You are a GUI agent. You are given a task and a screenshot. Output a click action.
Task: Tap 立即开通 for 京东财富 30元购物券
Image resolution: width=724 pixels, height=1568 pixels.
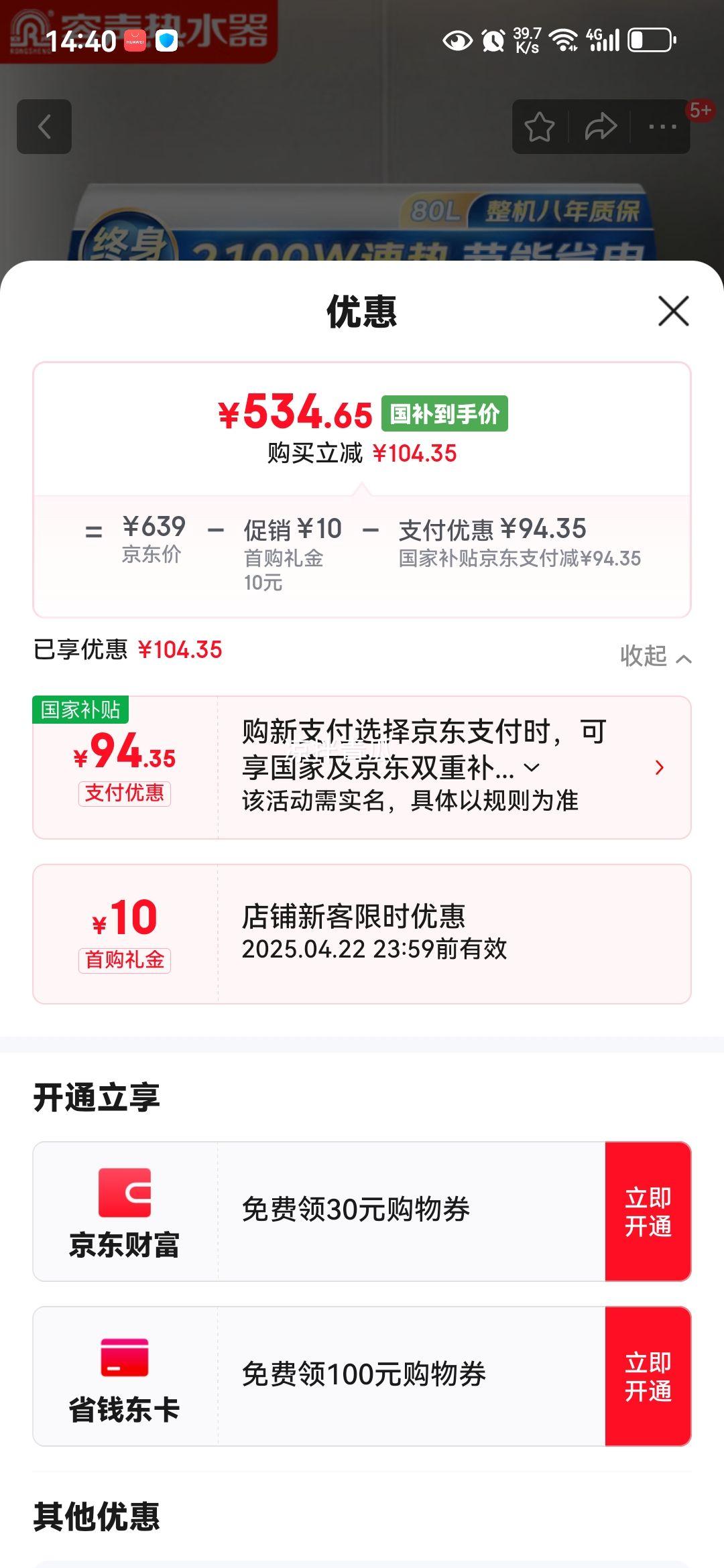pos(648,1212)
